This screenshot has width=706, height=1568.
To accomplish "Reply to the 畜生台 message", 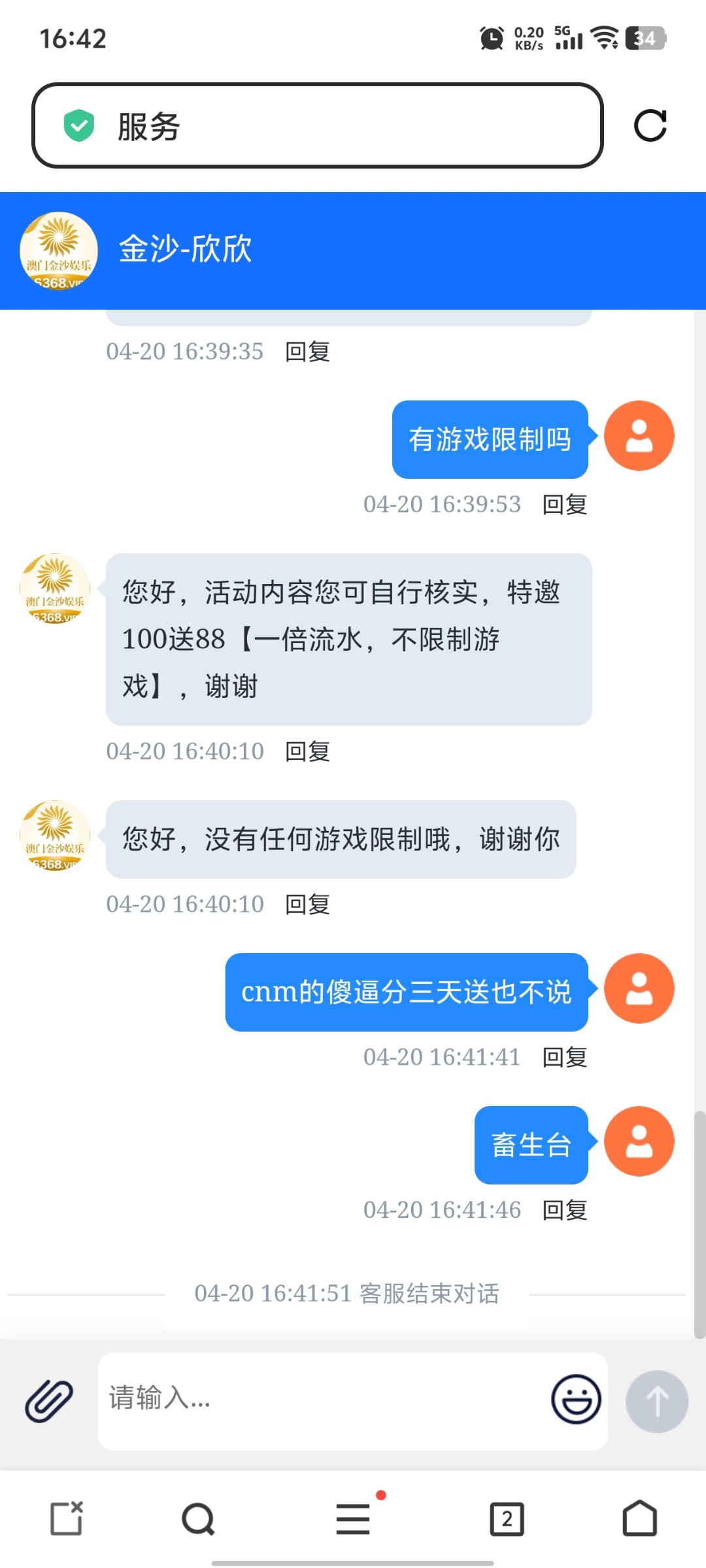I will click(x=565, y=1210).
